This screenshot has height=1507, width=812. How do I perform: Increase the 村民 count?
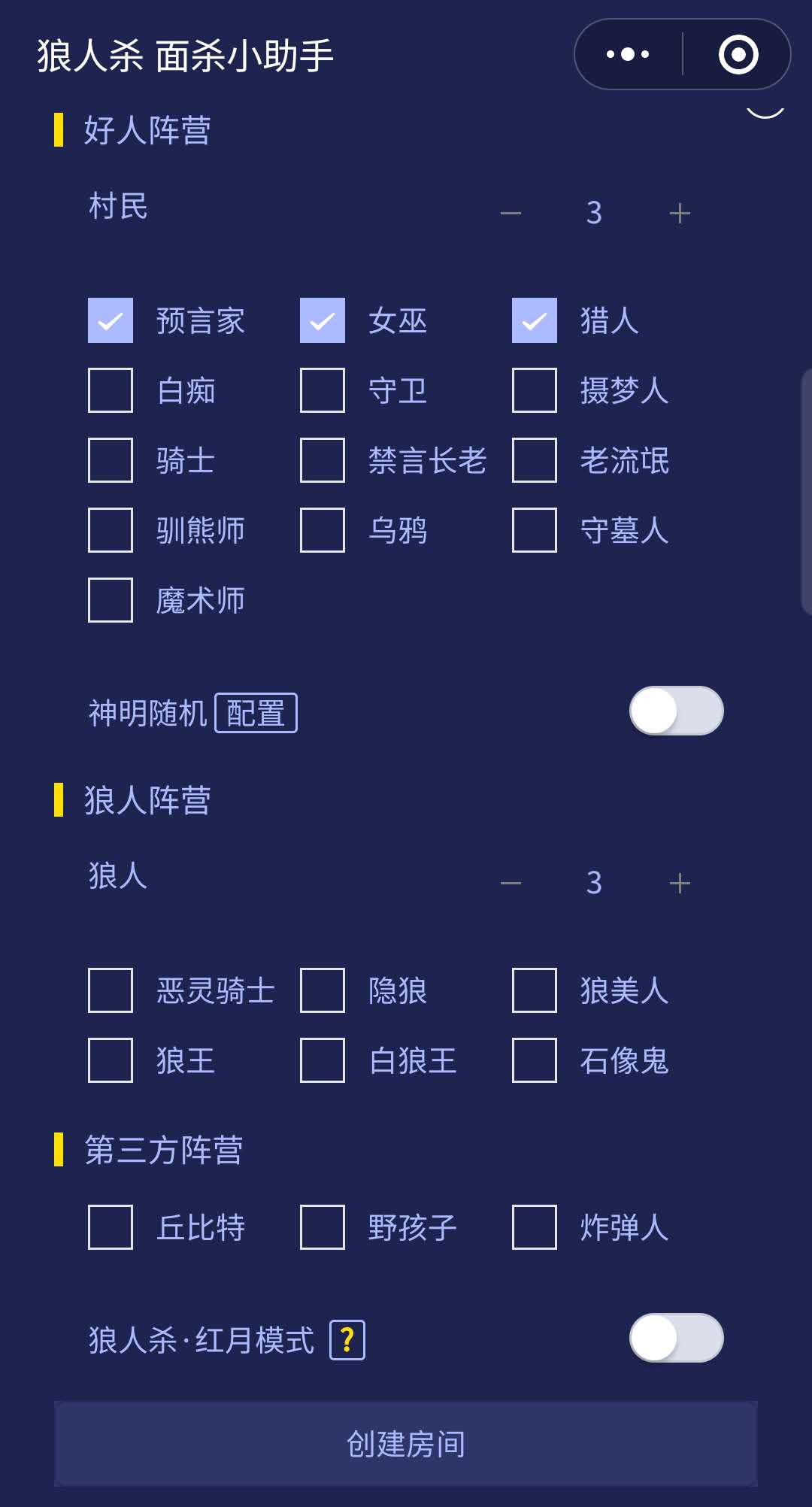click(x=680, y=214)
